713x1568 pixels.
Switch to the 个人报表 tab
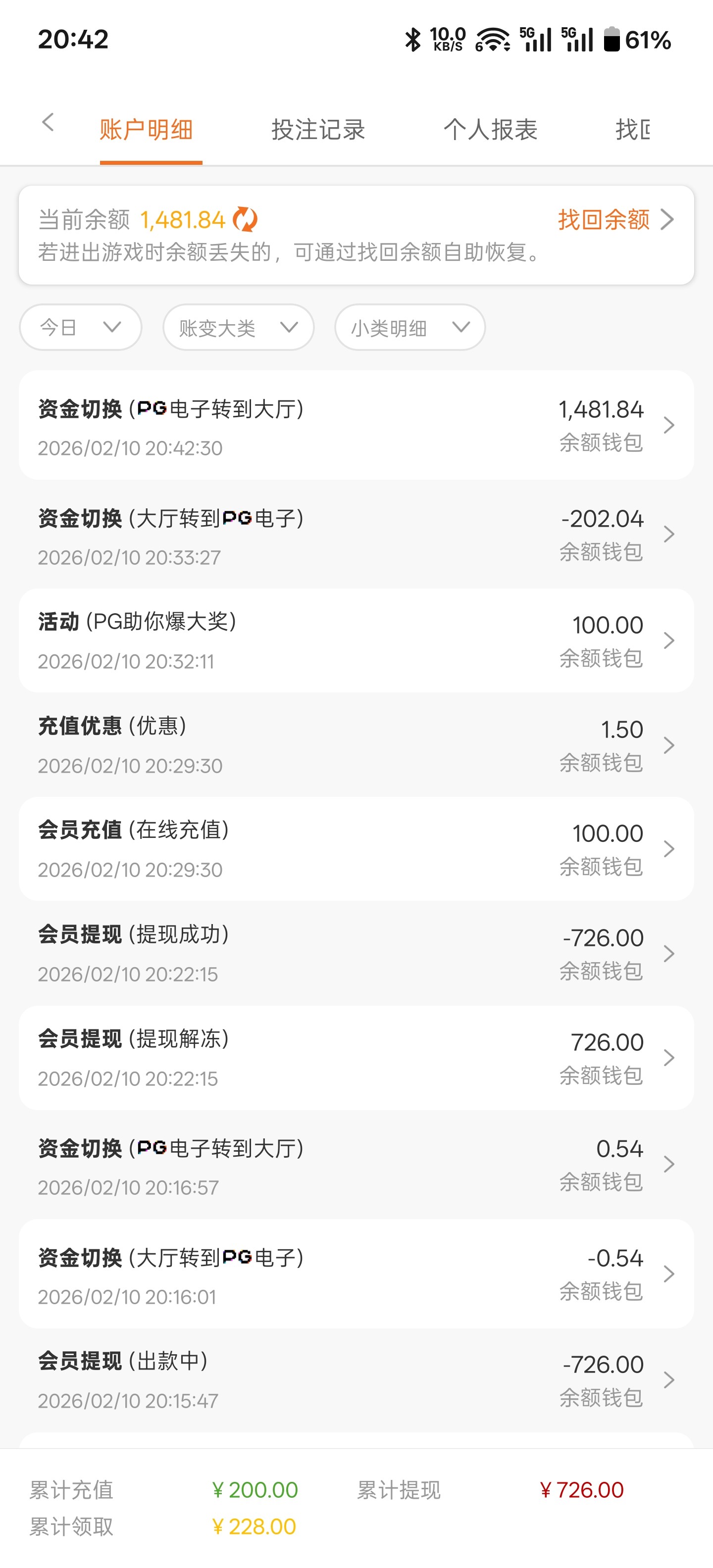490,130
